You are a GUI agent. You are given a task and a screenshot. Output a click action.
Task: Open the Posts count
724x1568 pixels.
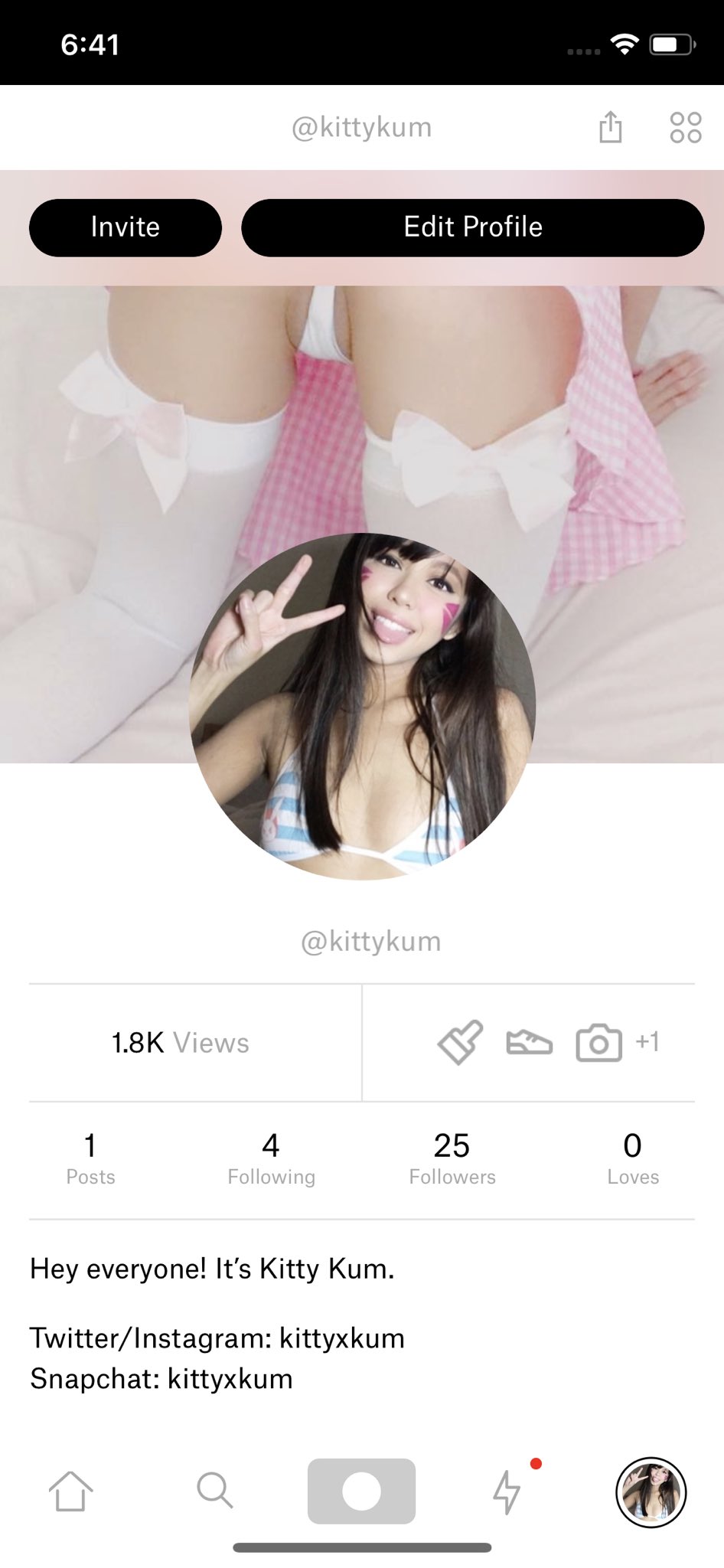coord(90,1158)
